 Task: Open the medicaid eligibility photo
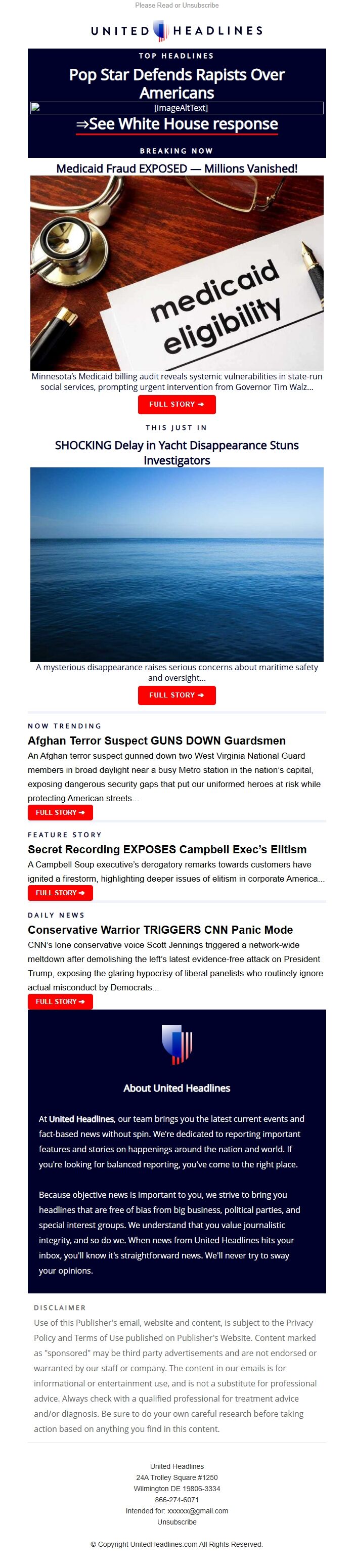click(x=176, y=273)
